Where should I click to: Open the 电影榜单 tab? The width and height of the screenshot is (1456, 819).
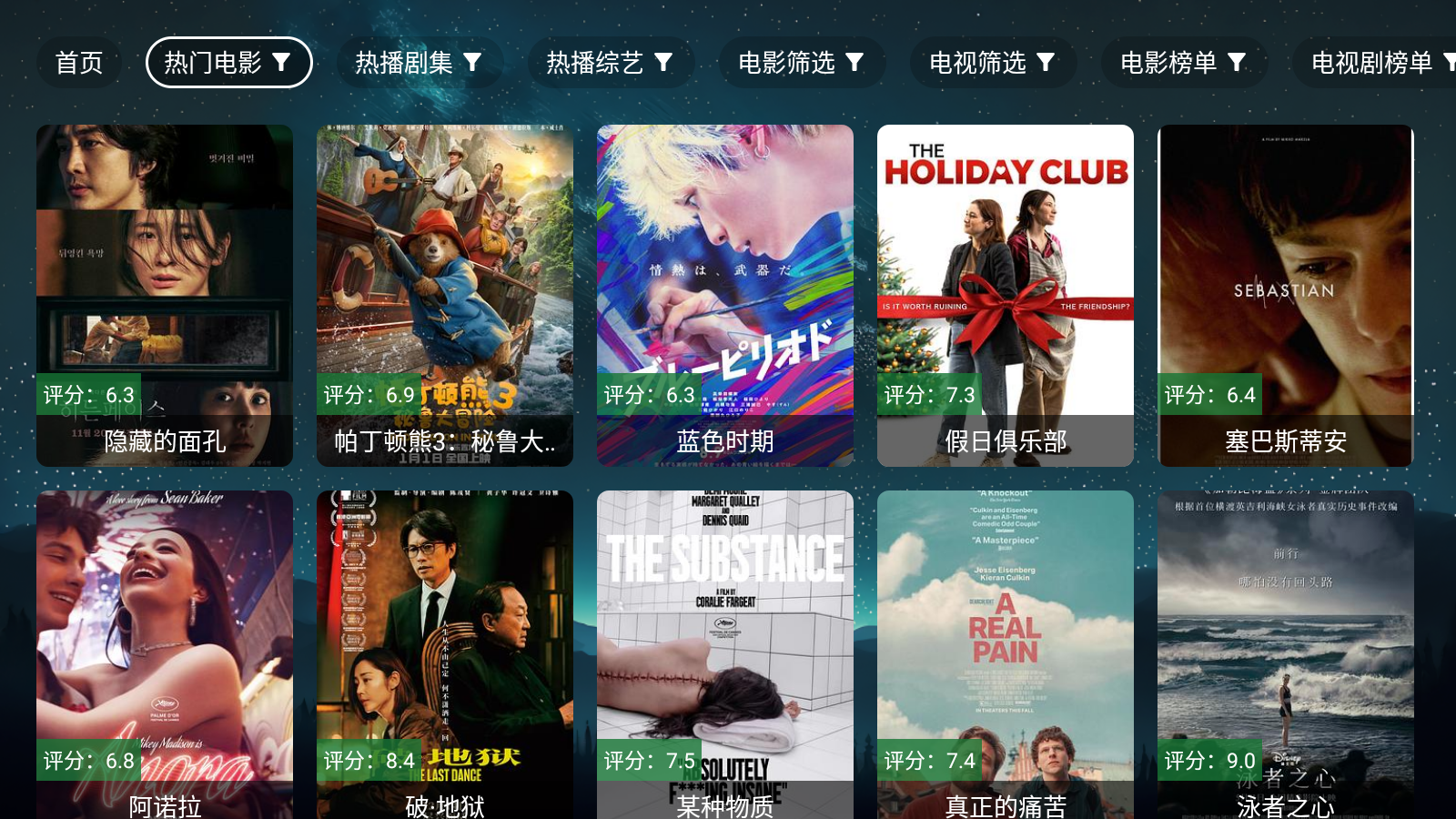(1184, 63)
